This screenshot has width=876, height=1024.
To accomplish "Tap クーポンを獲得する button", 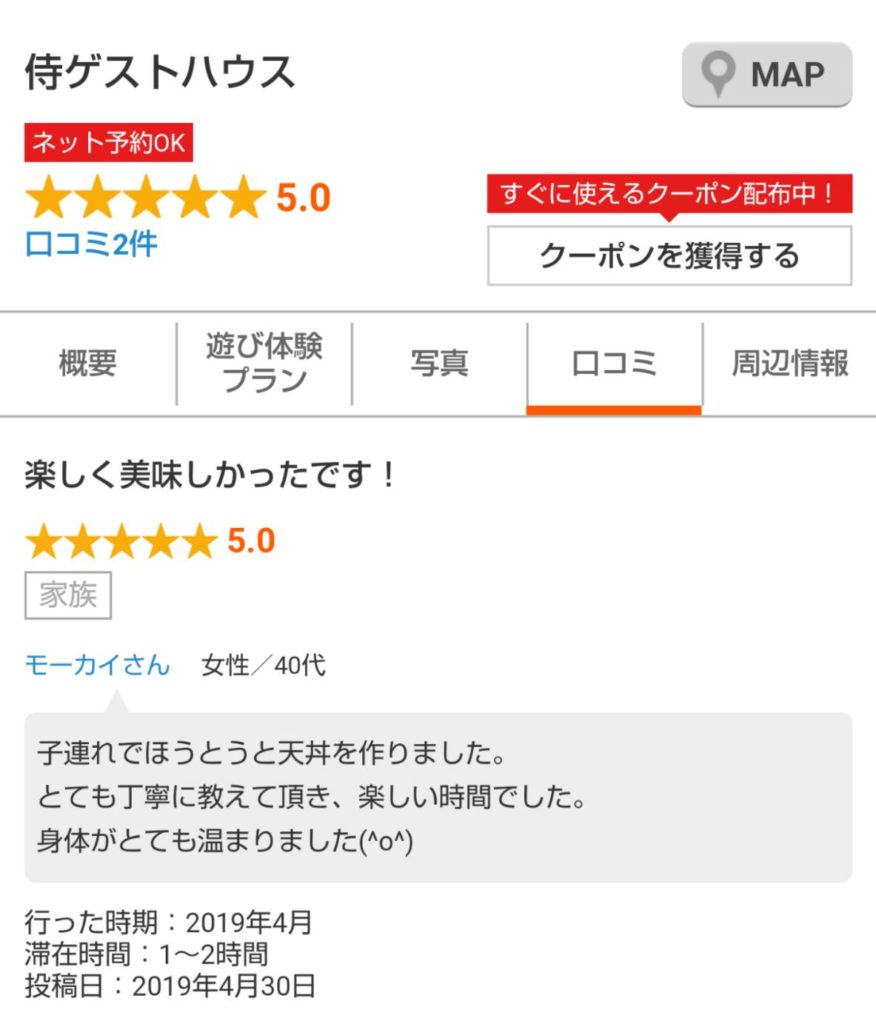I will pyautogui.click(x=669, y=256).
